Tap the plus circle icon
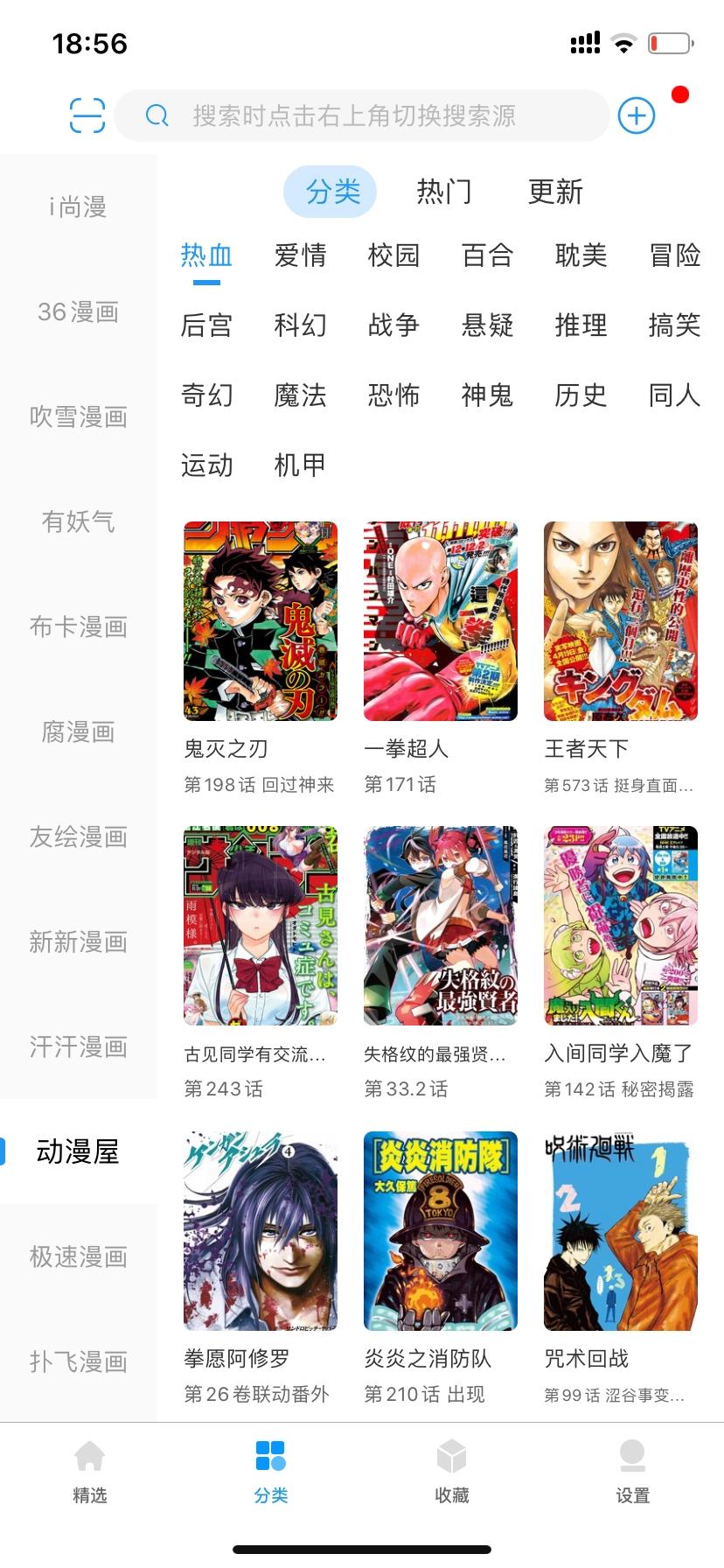The image size is (724, 1568). click(x=636, y=115)
